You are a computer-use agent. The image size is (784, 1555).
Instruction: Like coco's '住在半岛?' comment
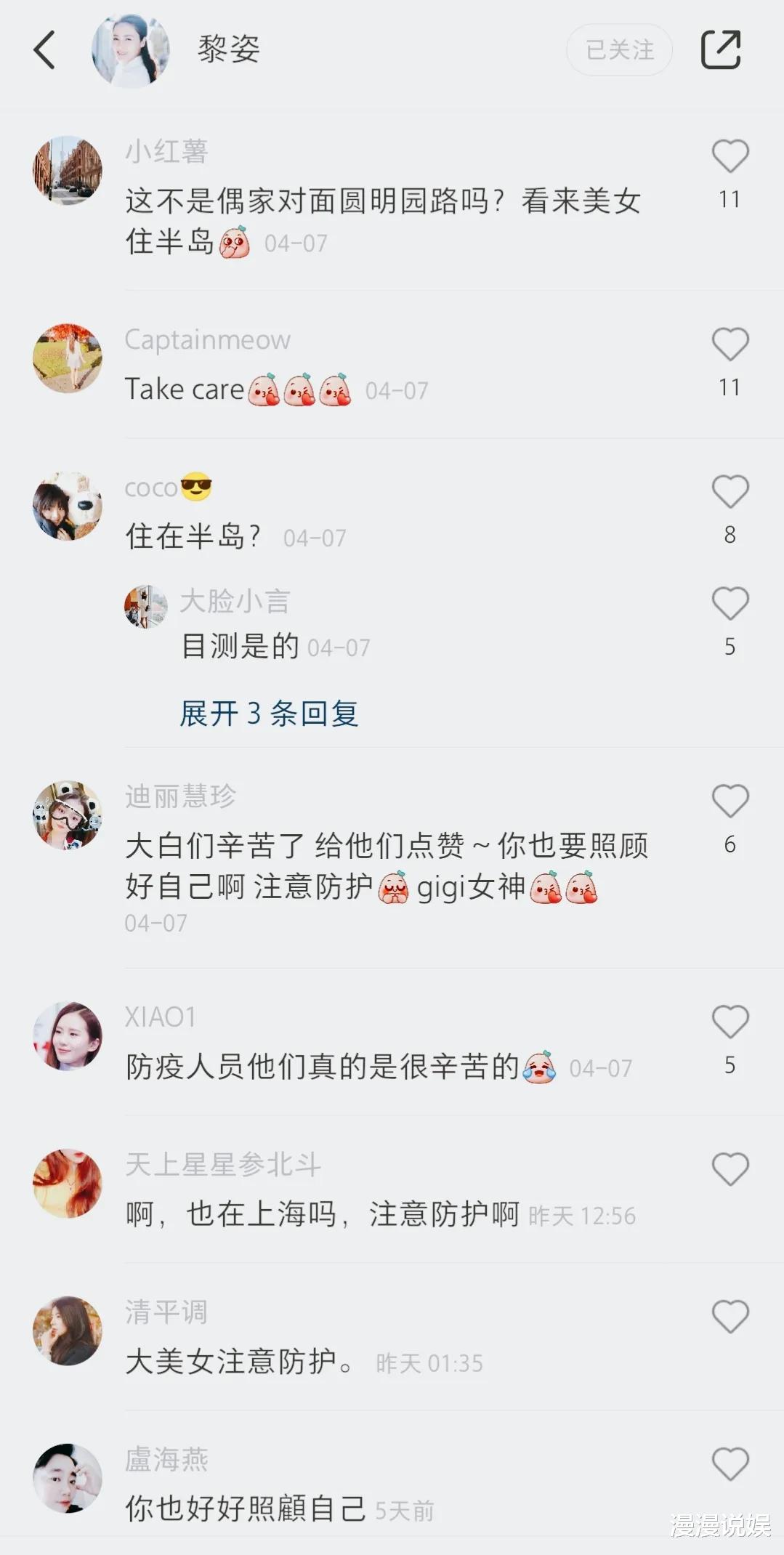coord(730,493)
